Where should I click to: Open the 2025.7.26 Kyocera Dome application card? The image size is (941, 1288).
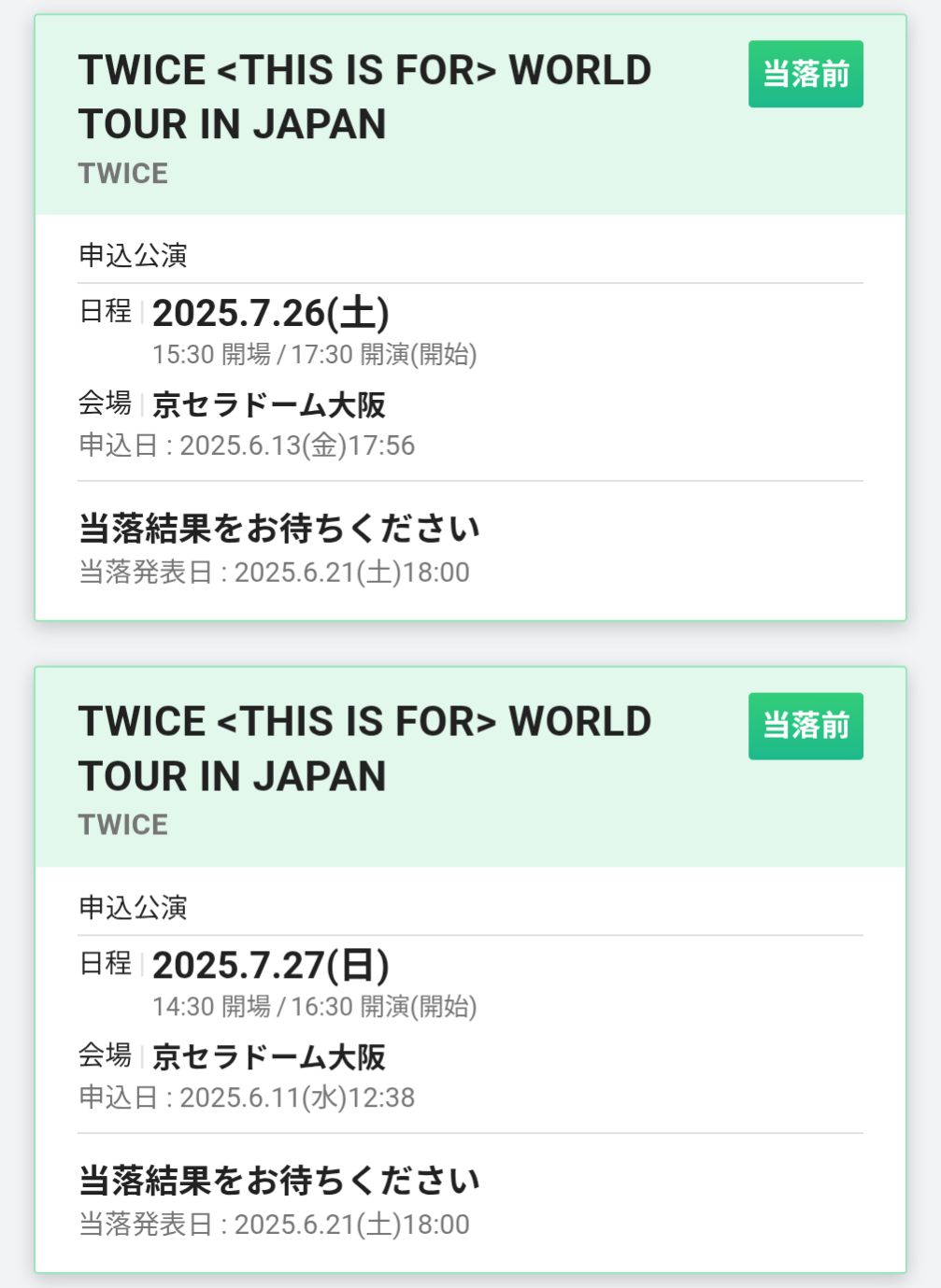point(470,318)
